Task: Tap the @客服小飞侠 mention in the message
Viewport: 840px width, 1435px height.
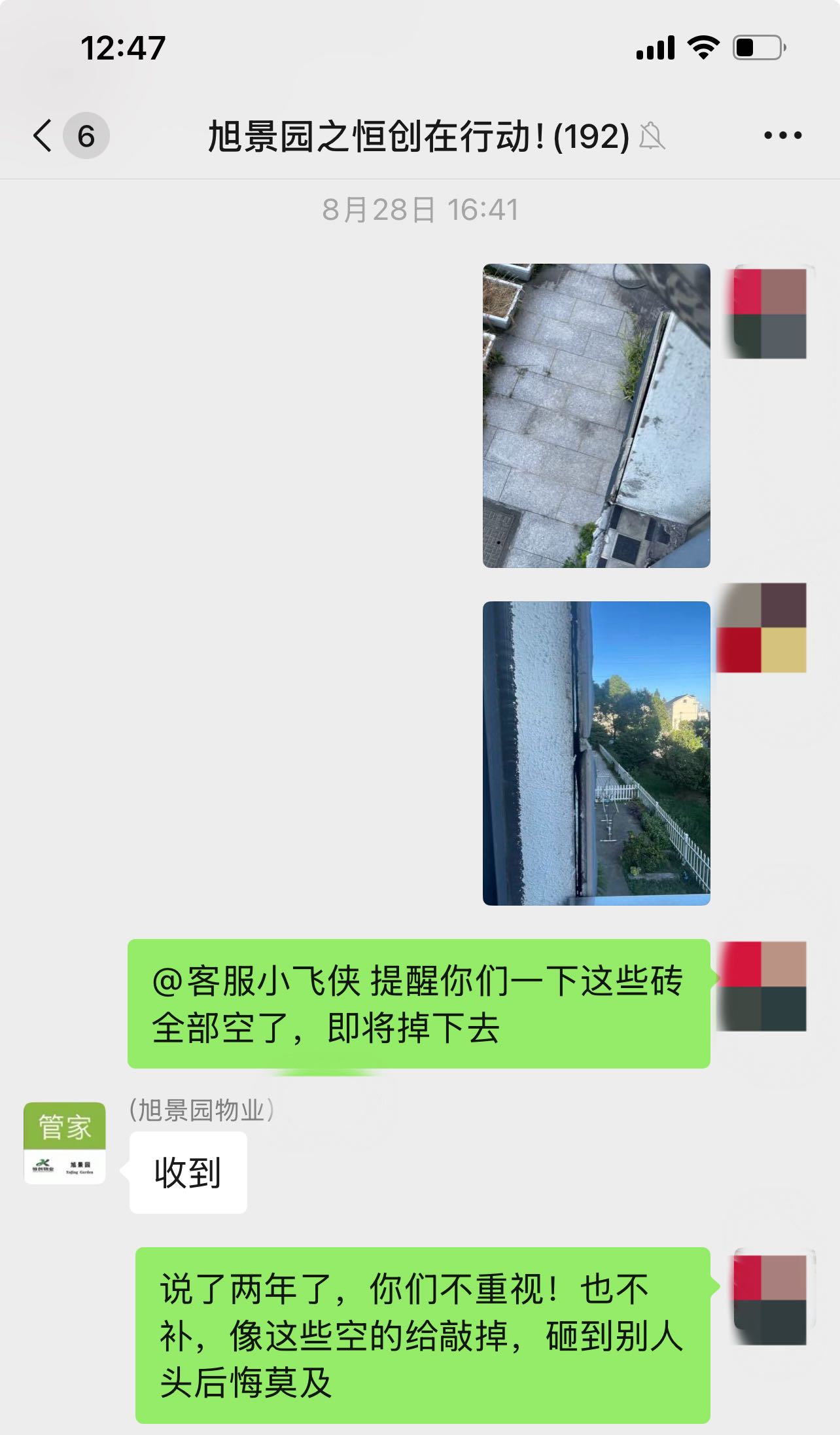Action: tap(256, 982)
